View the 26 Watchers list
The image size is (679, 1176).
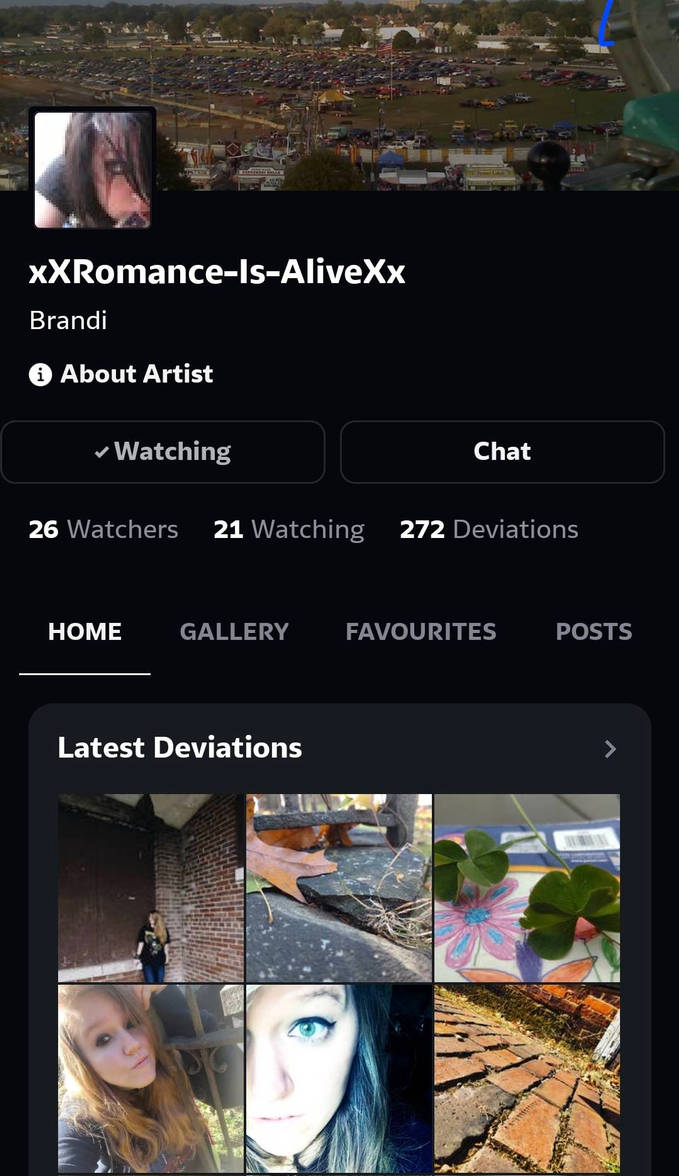pos(103,529)
